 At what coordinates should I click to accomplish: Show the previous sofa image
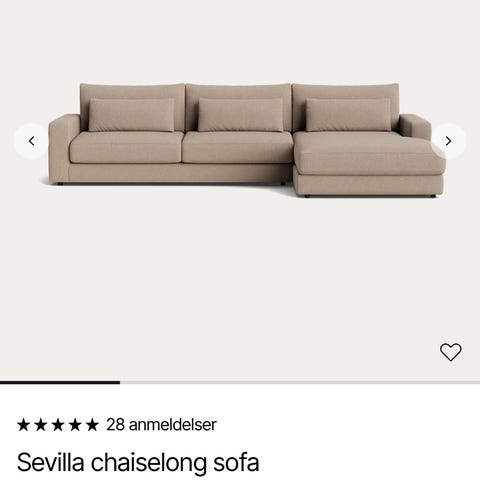(x=31, y=141)
